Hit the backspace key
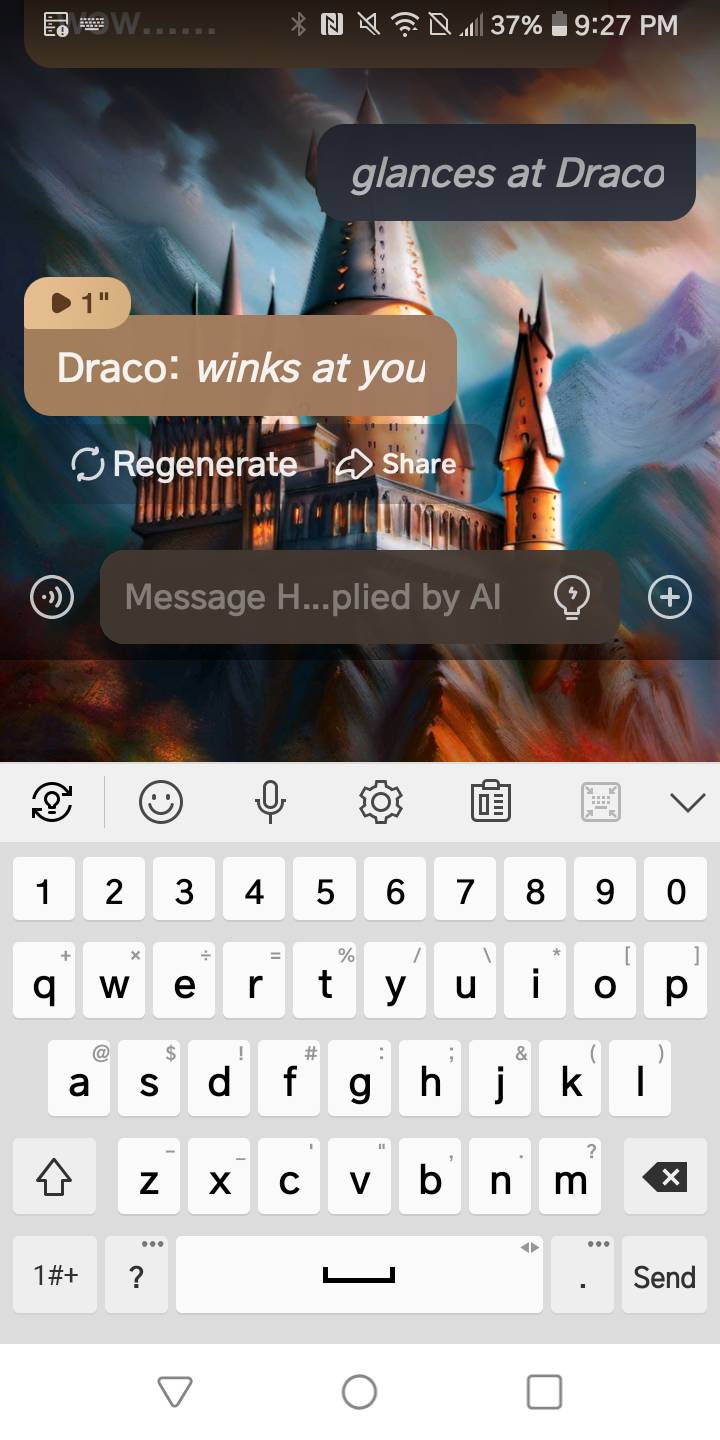720x1440 pixels. (x=664, y=1178)
